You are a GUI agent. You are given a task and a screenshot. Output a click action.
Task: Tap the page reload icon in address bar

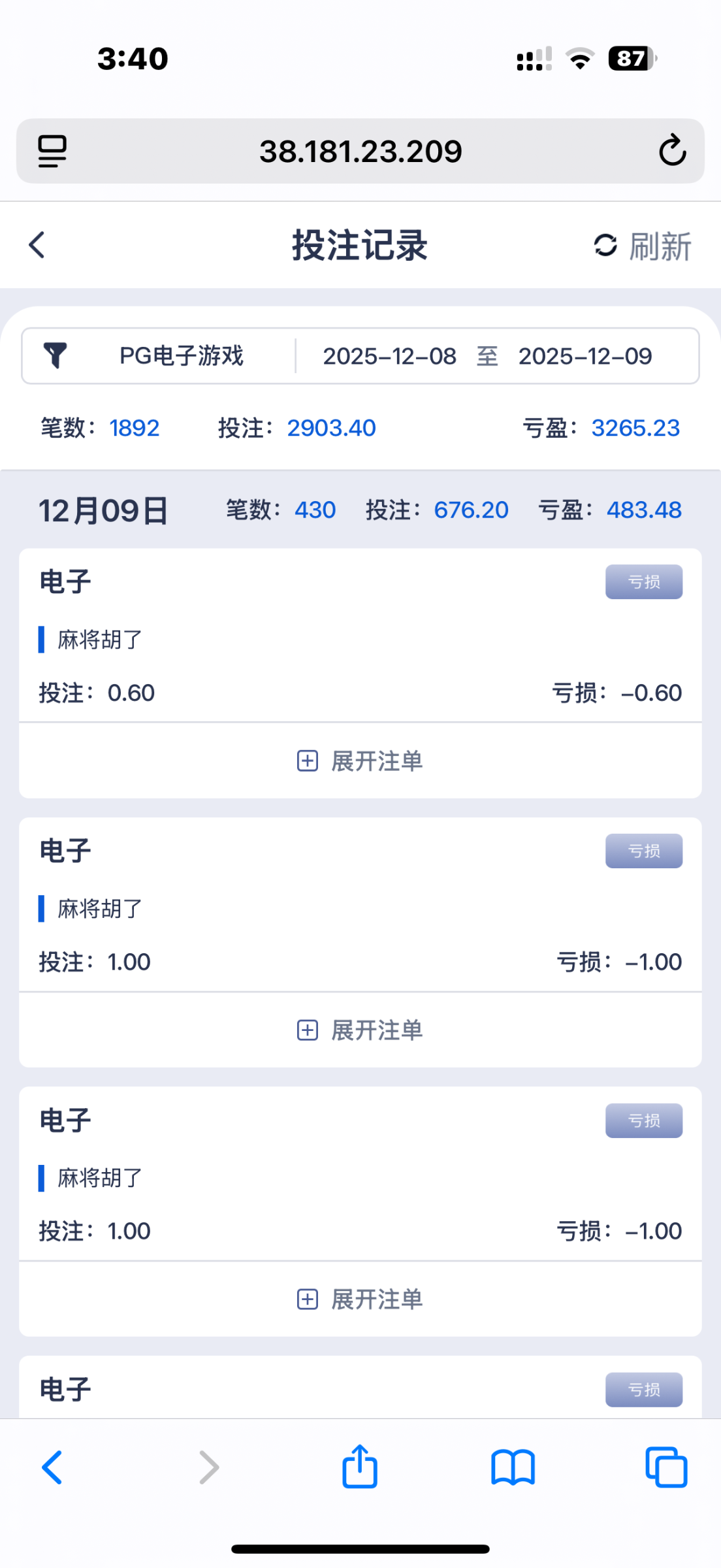coord(673,151)
